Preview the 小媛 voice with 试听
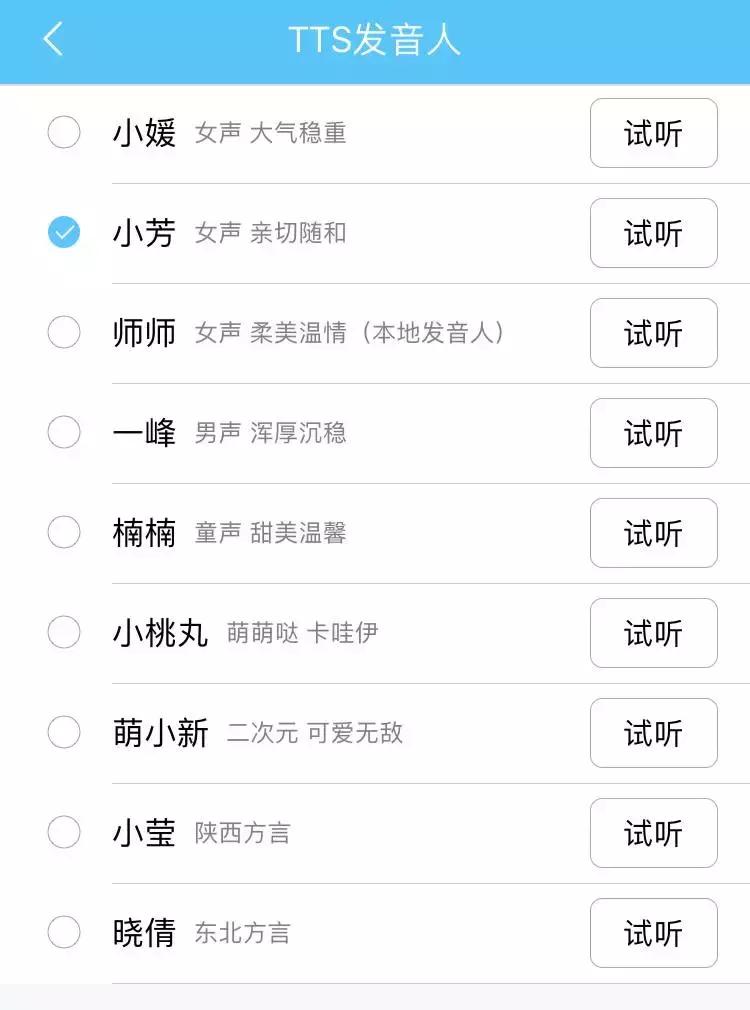This screenshot has height=1010, width=750. pos(653,132)
